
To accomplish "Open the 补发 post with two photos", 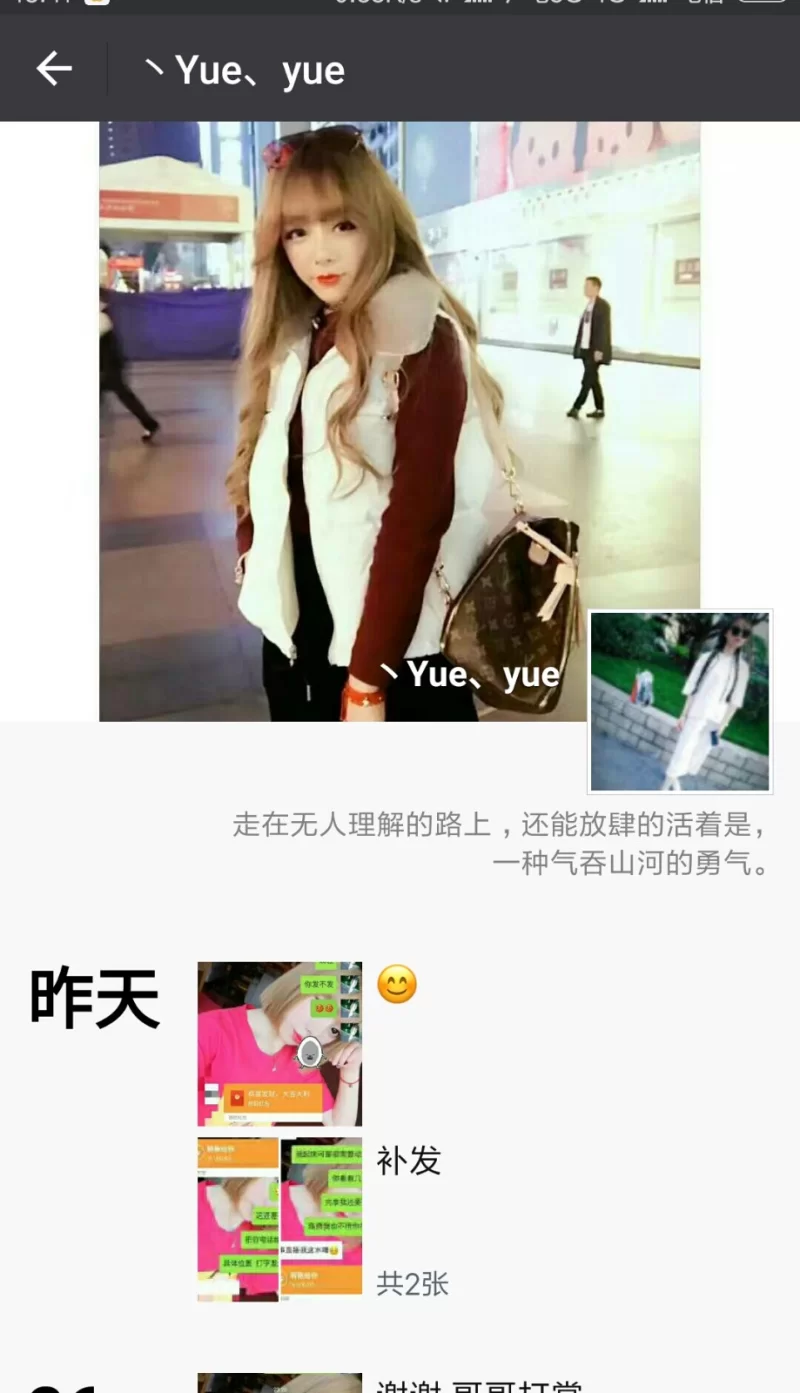I will pyautogui.click(x=279, y=1217).
